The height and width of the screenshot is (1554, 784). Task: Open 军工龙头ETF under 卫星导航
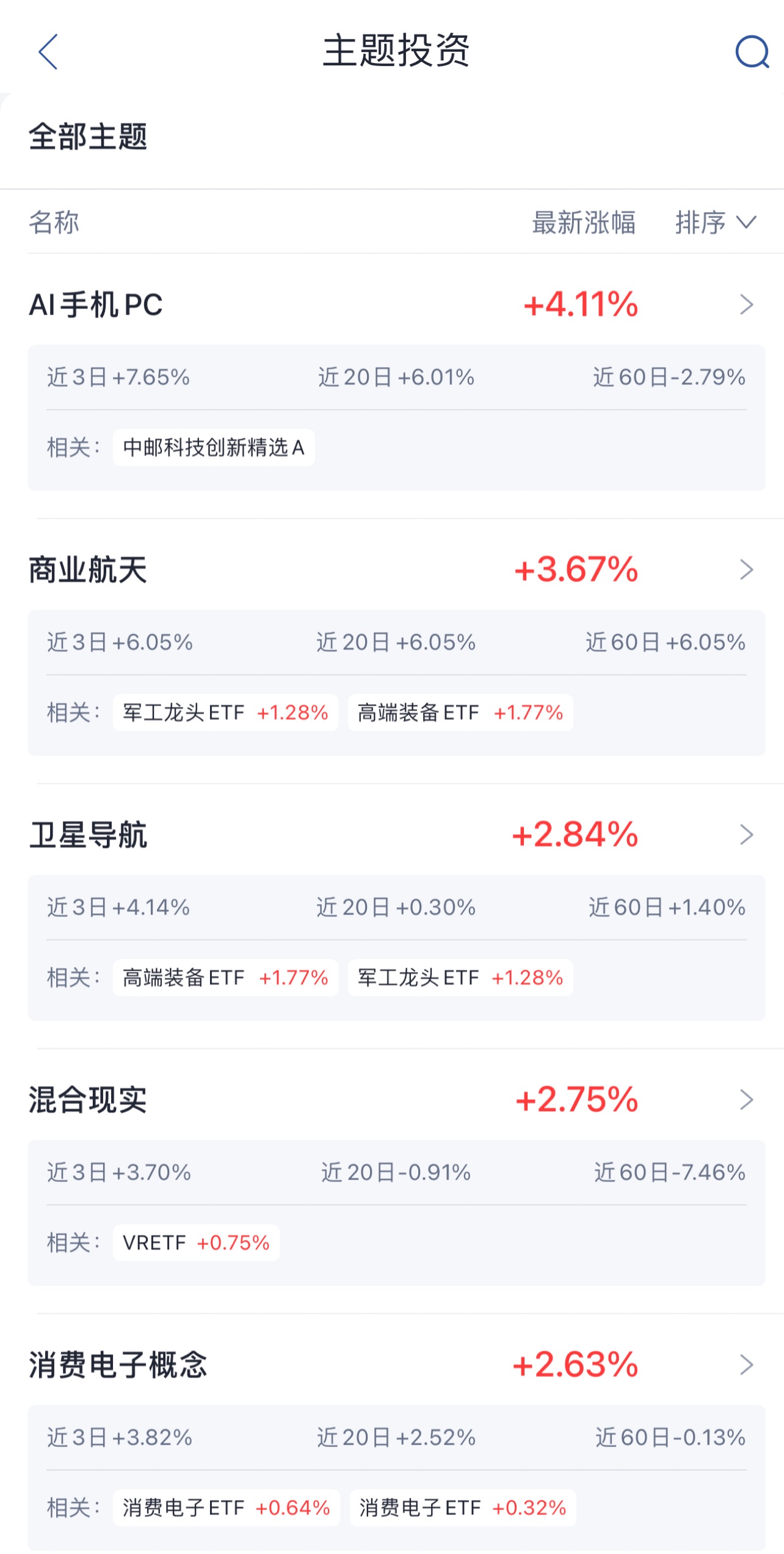(460, 978)
